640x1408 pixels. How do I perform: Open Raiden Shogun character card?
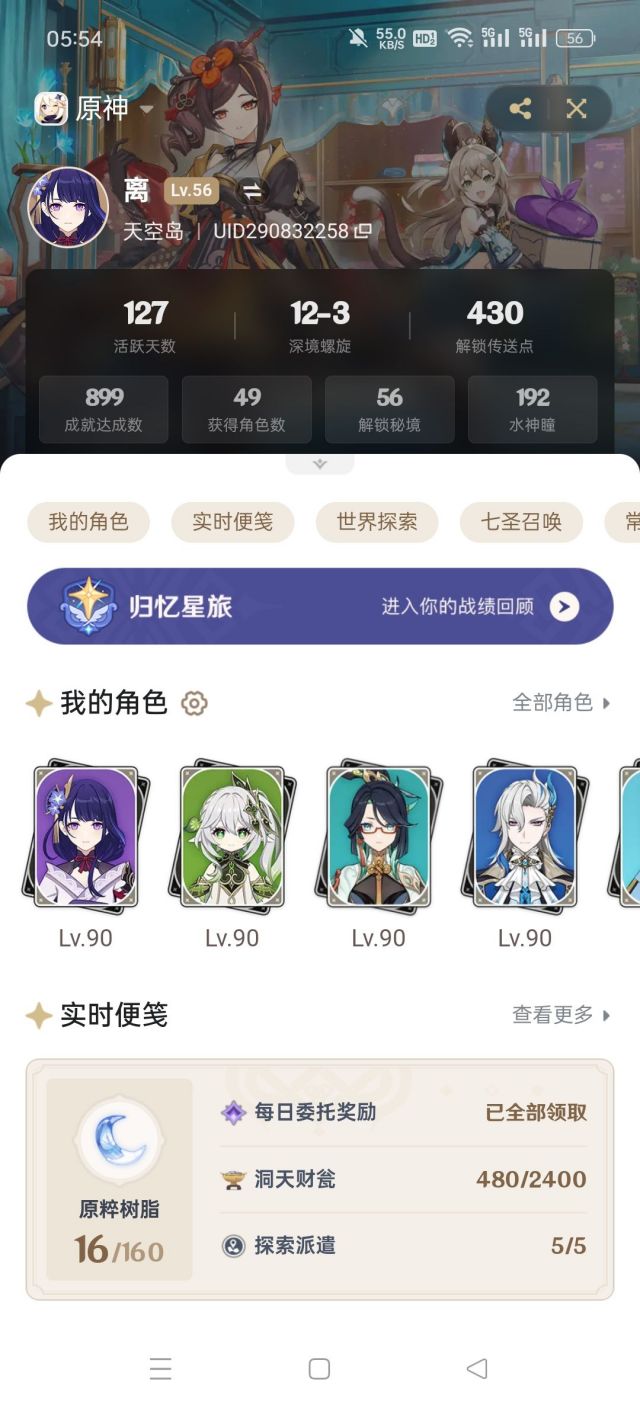pos(86,836)
